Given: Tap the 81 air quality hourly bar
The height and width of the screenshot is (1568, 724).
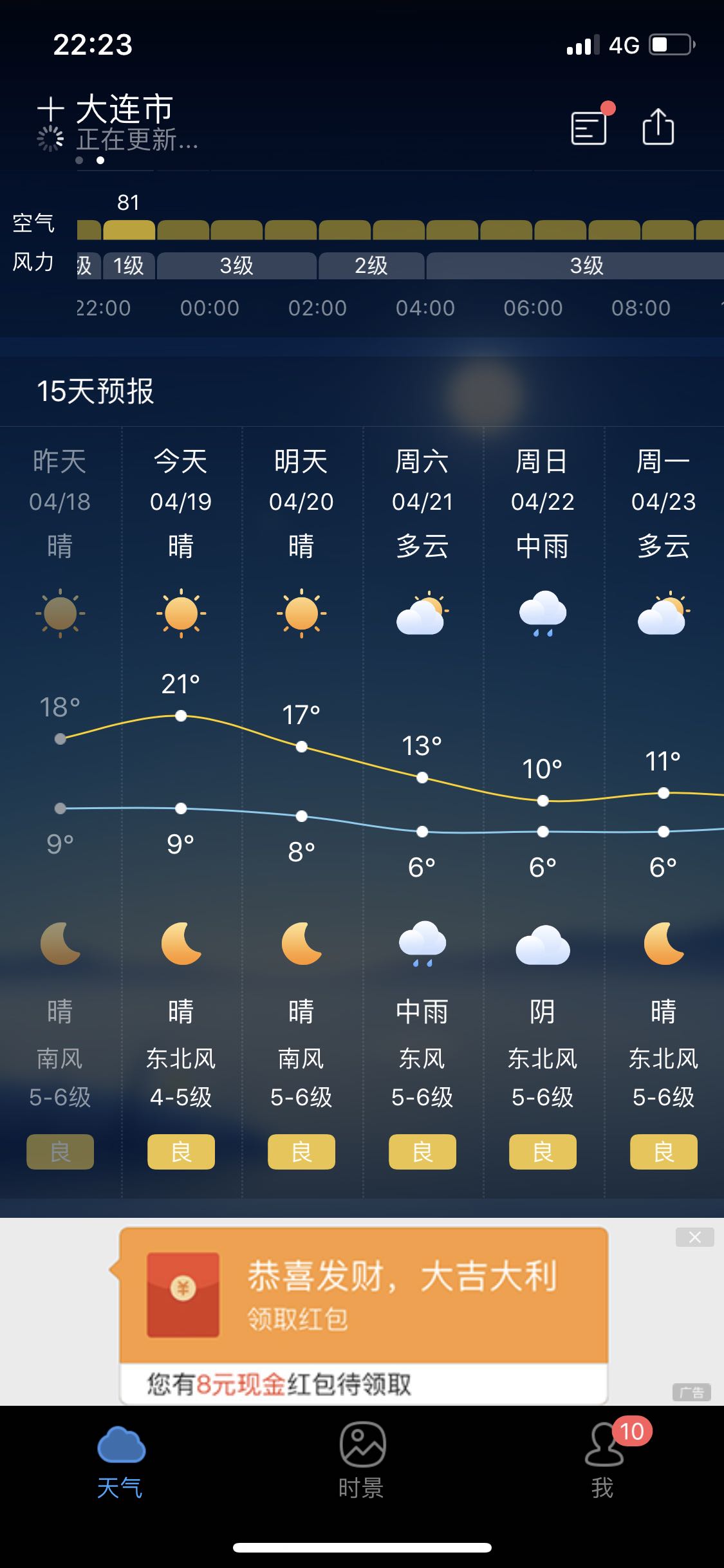Looking at the screenshot, I should [129, 230].
